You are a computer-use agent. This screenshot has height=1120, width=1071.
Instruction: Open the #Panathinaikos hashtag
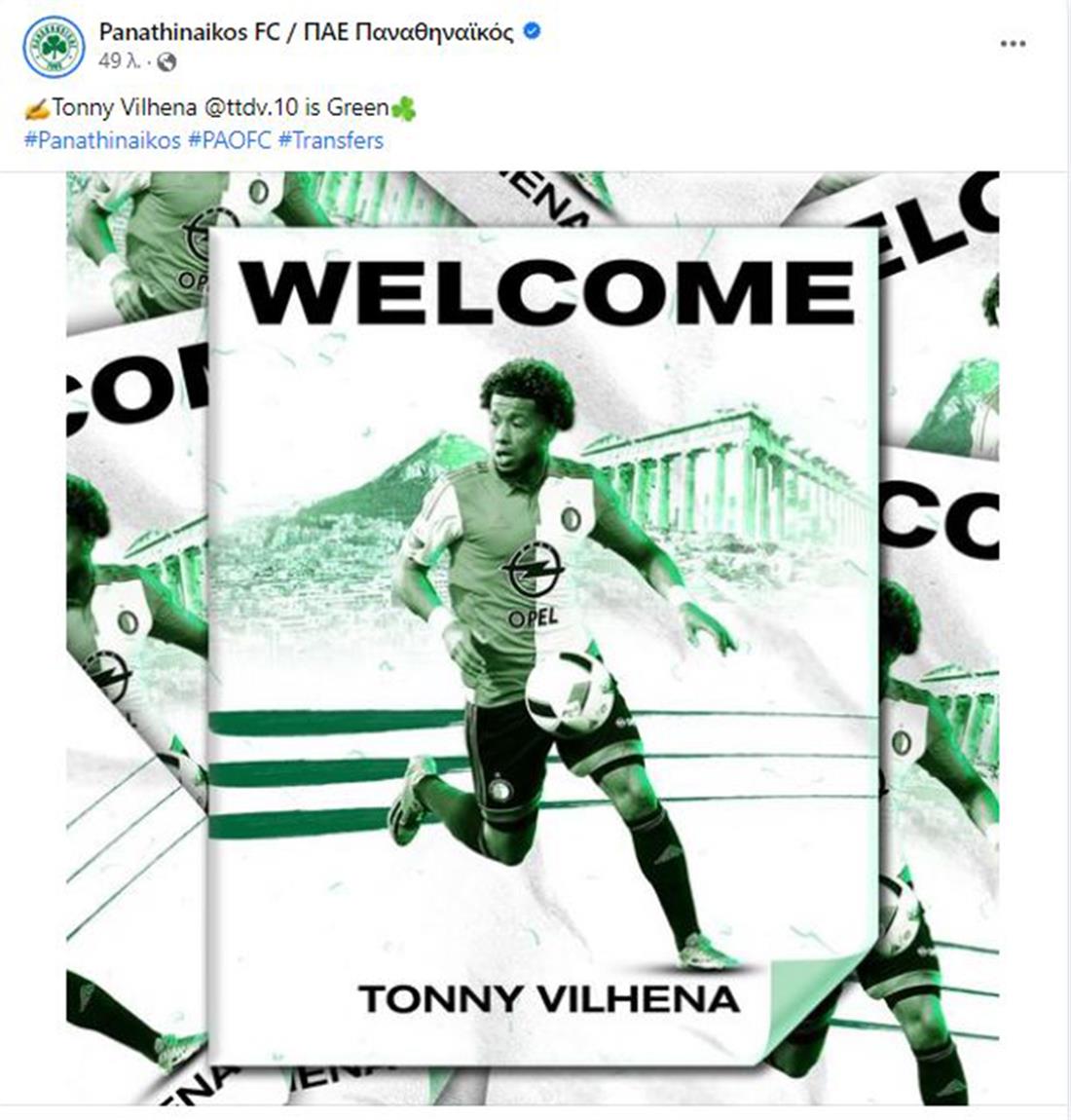click(x=102, y=140)
